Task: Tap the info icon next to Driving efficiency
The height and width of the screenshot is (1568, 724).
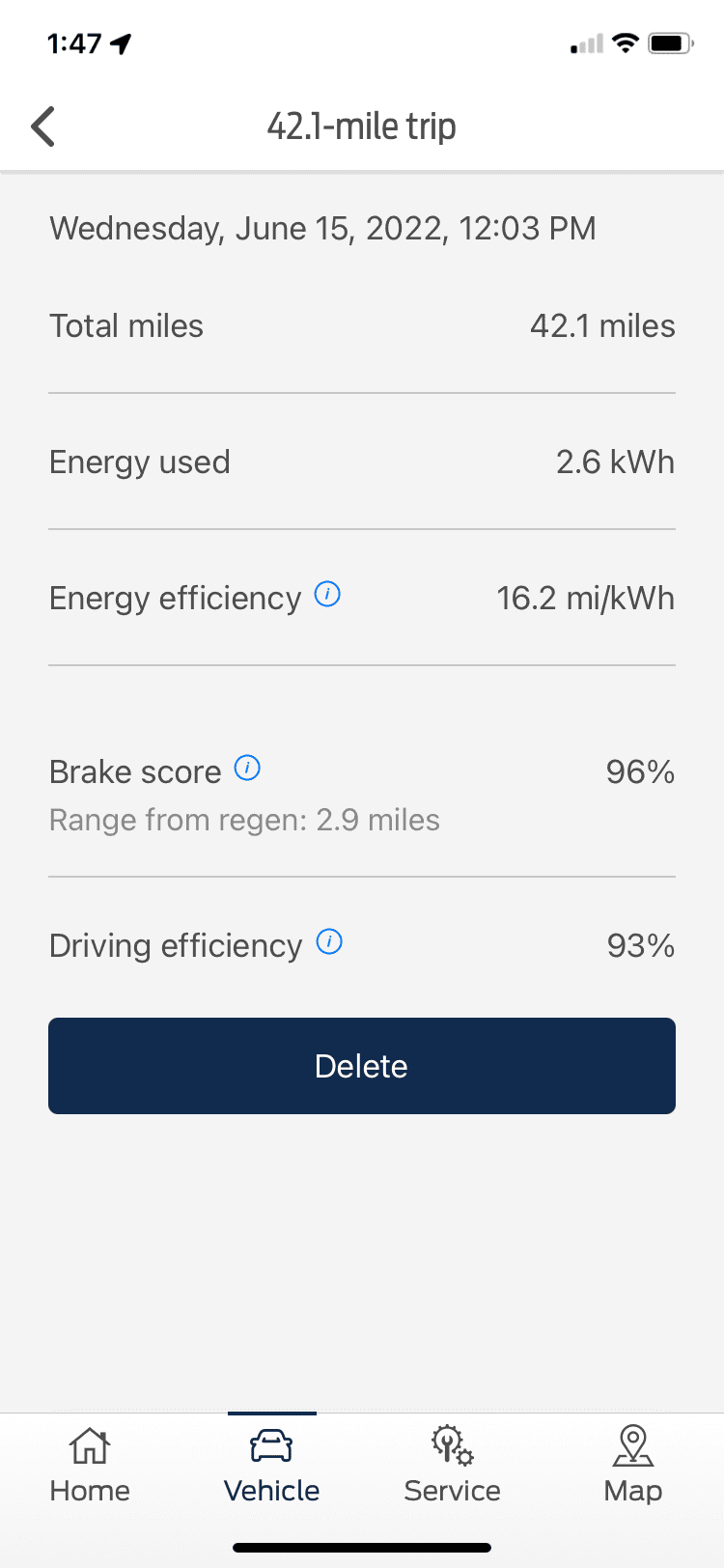Action: [329, 941]
